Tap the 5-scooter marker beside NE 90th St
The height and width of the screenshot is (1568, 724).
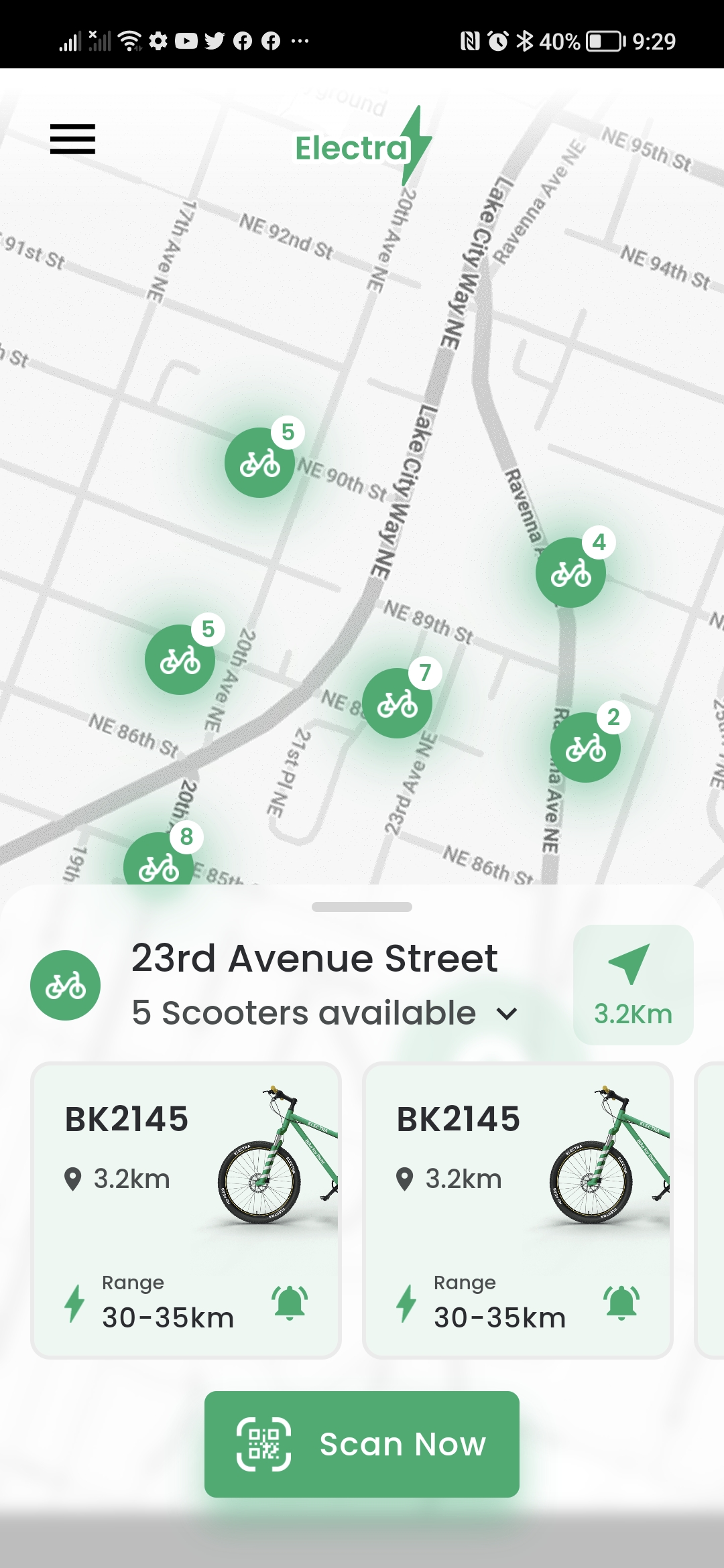(259, 463)
